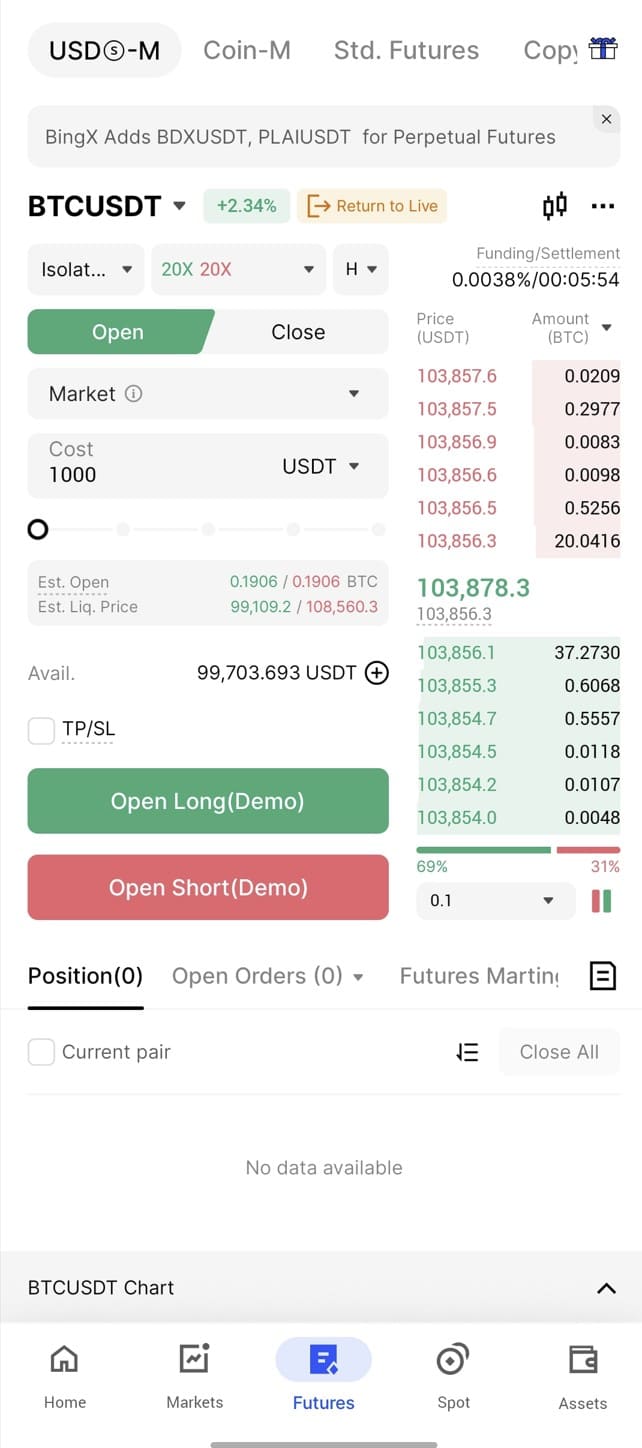Tap Open Short(Demo) button
This screenshot has width=642, height=1448.
tap(208, 887)
